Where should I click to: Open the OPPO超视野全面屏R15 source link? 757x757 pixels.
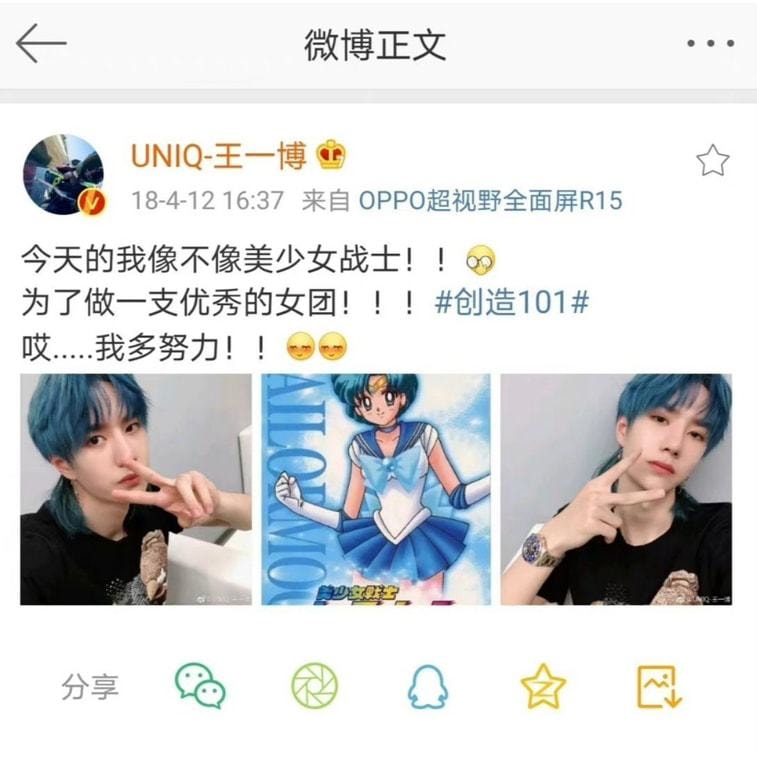490,201
